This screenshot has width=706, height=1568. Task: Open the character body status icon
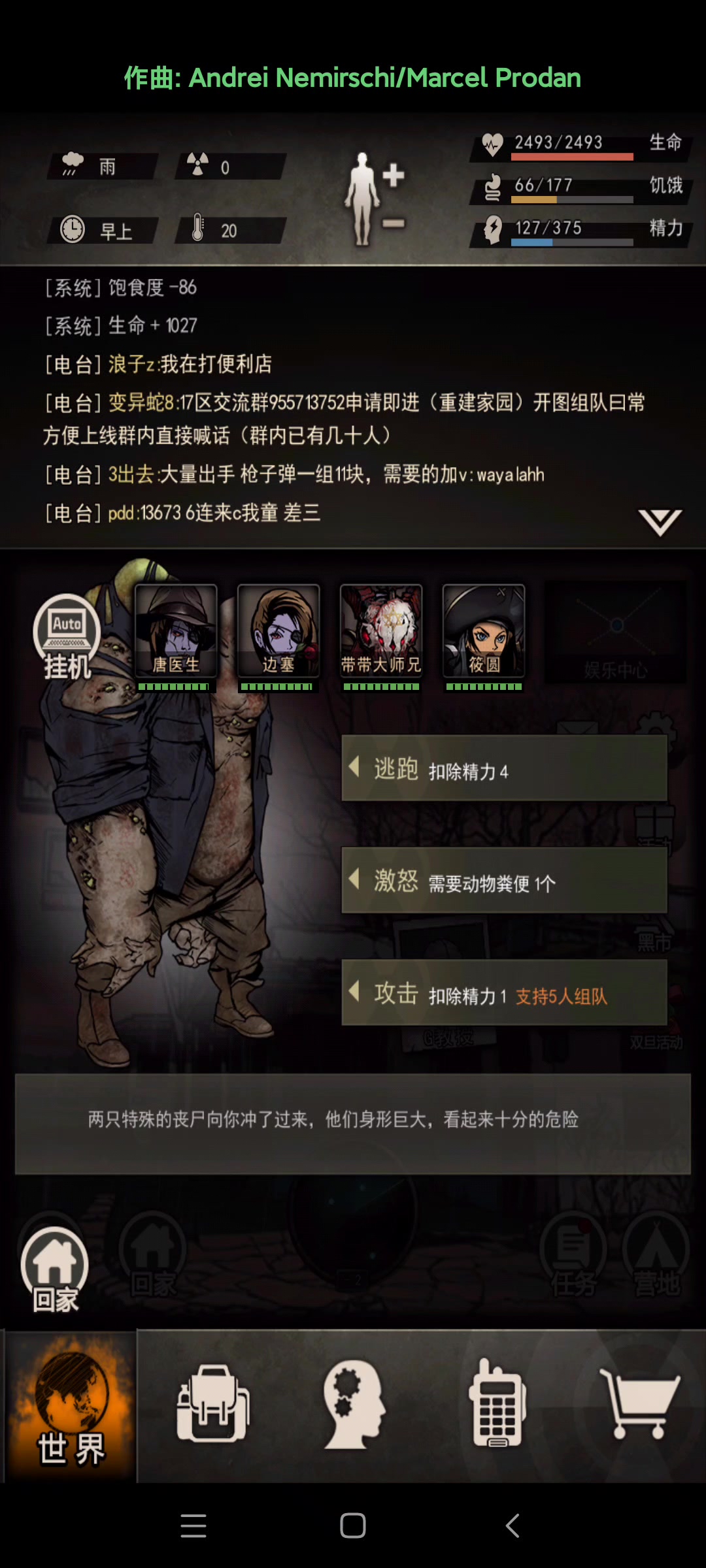pos(365,199)
